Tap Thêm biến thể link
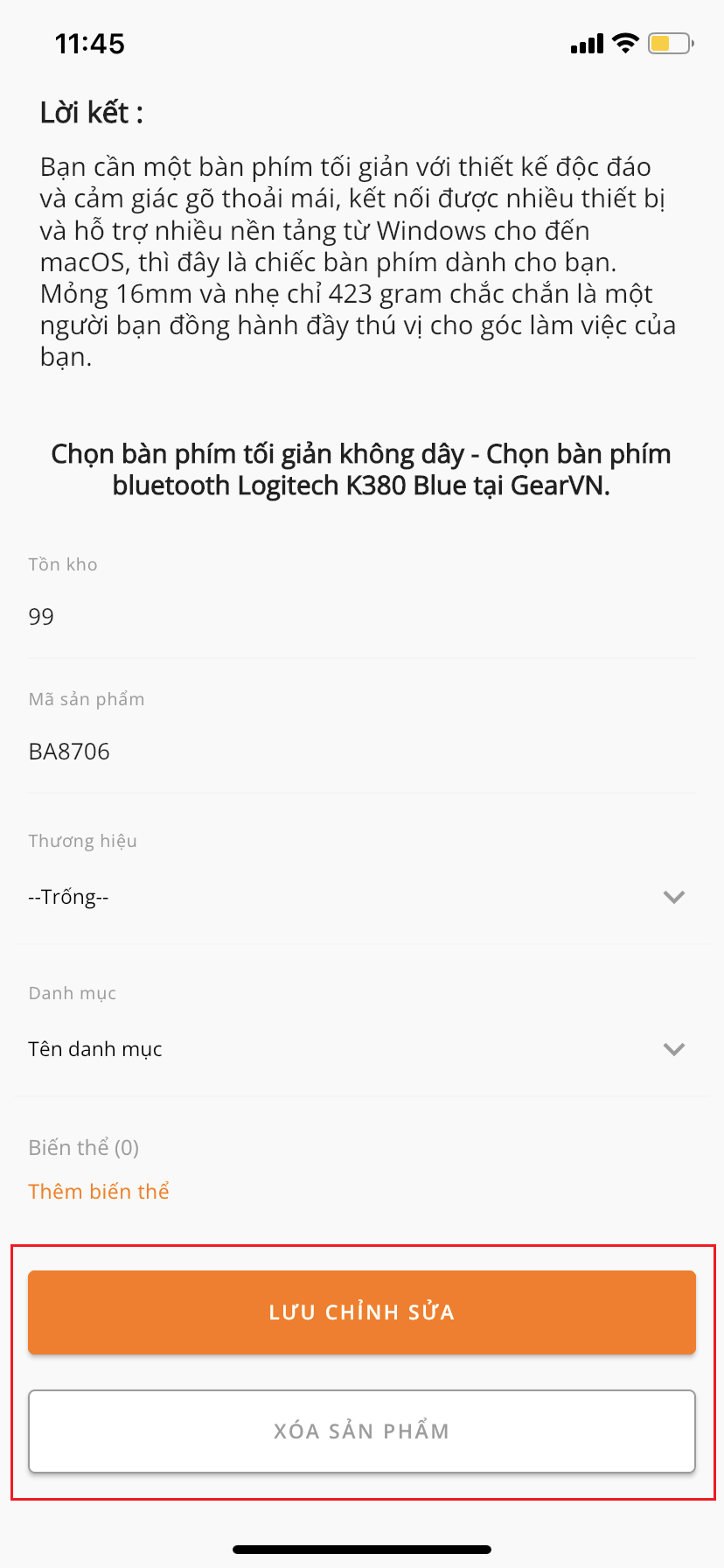 click(99, 1192)
